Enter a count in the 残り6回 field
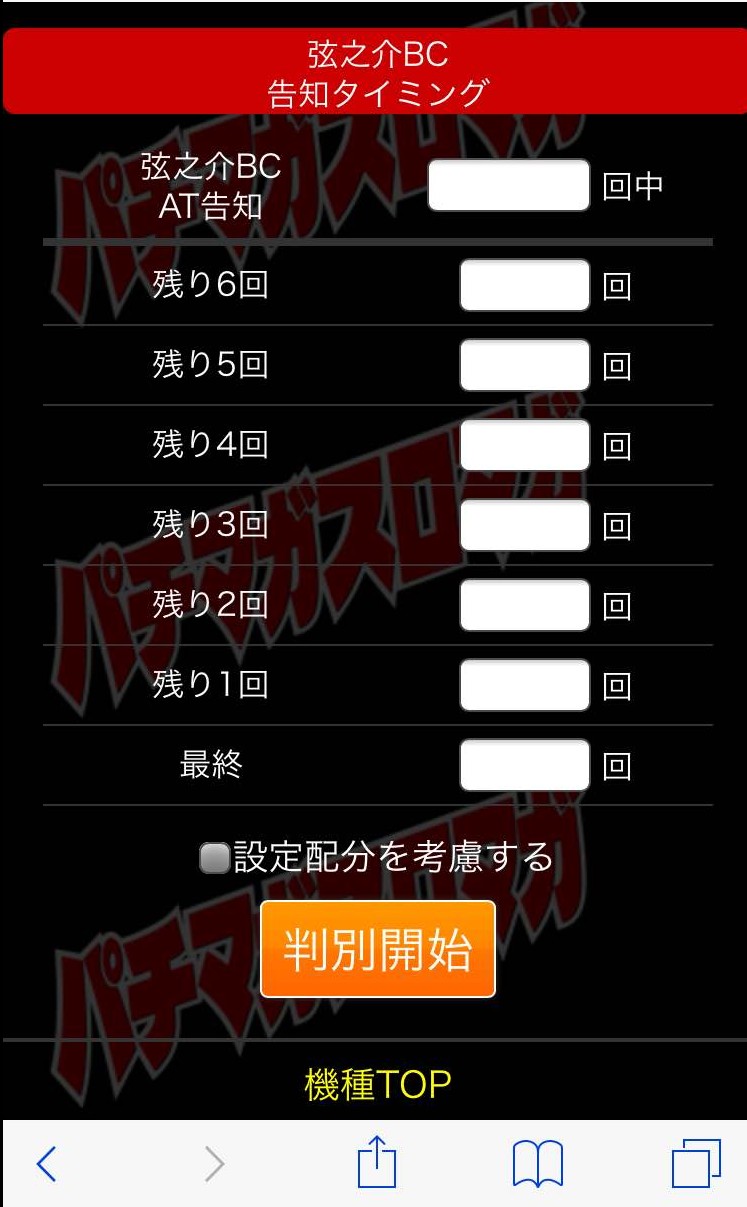Image resolution: width=747 pixels, height=1207 pixels. 525,286
